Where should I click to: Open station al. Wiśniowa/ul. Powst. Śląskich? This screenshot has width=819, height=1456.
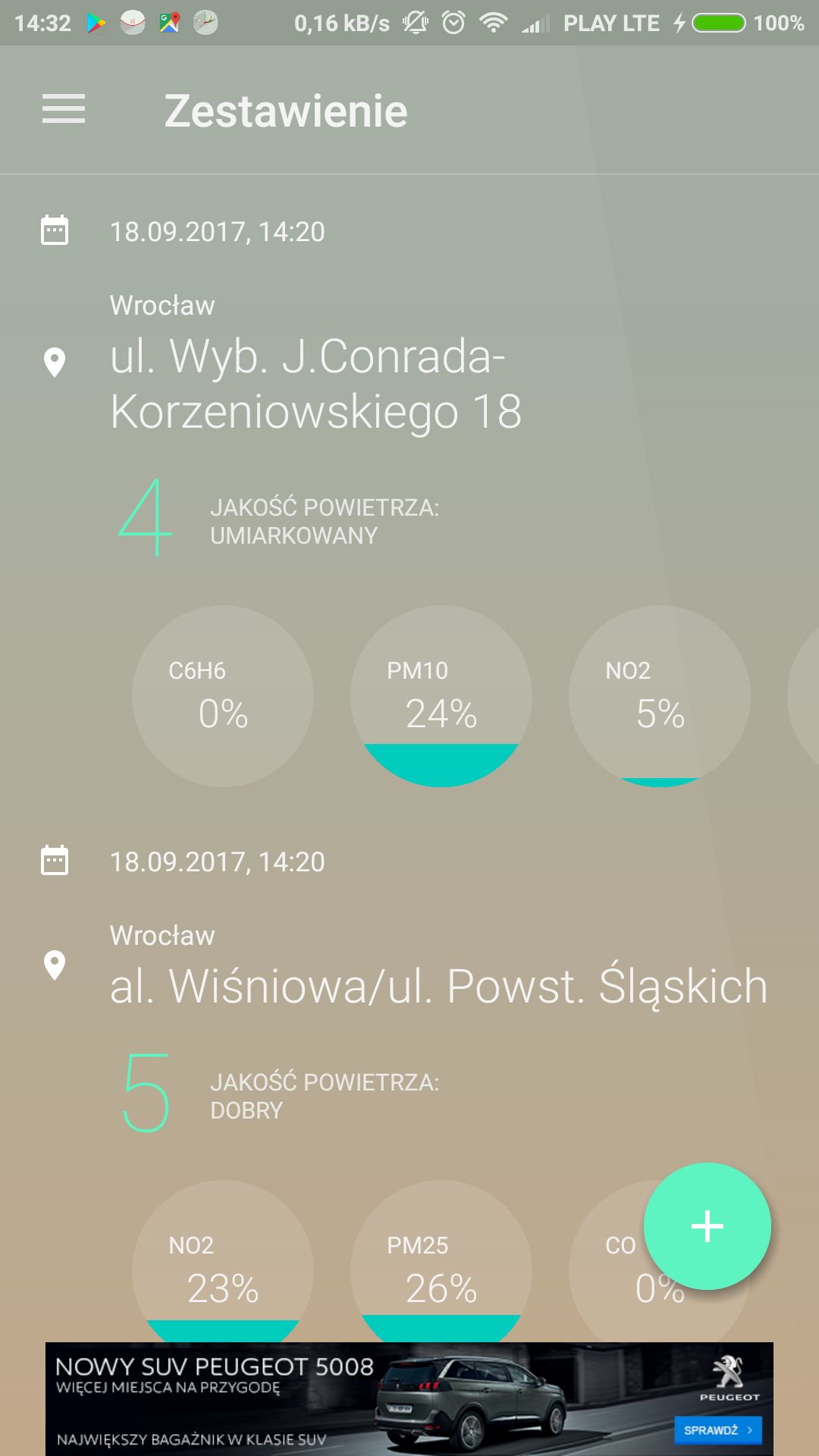pyautogui.click(x=438, y=986)
